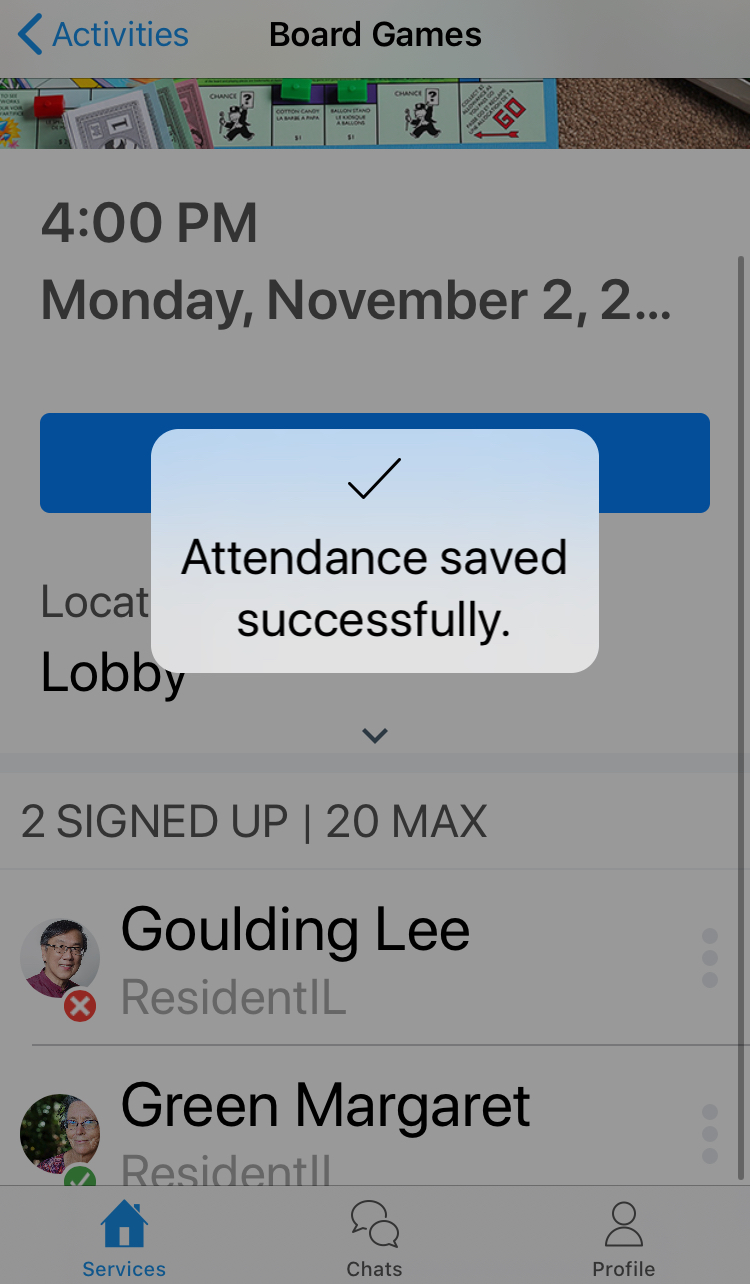Viewport: 750px width, 1284px height.
Task: Expand event details using the down chevron
Action: pyautogui.click(x=374, y=735)
